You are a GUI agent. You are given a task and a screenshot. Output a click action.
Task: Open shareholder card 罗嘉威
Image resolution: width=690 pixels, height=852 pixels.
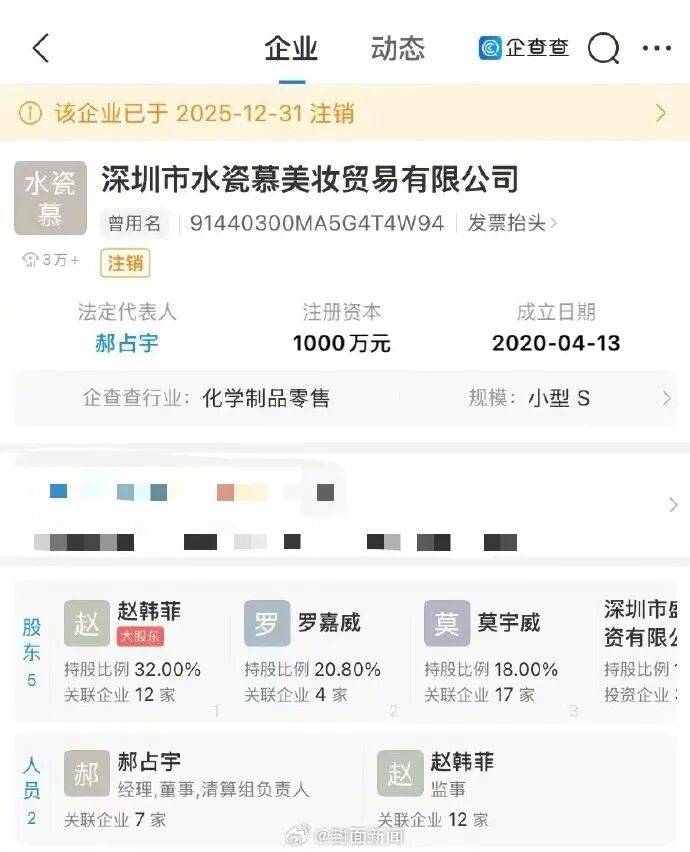point(315,650)
